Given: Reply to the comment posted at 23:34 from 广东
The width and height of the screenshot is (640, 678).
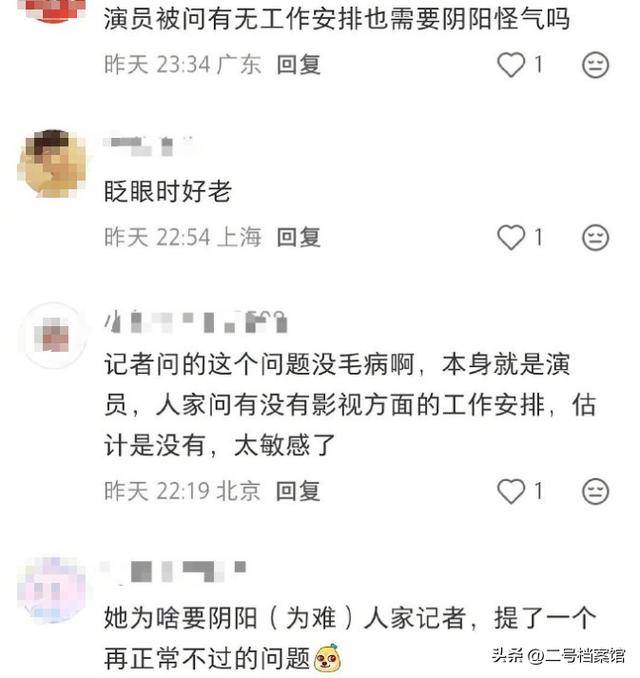Looking at the screenshot, I should (x=298, y=65).
